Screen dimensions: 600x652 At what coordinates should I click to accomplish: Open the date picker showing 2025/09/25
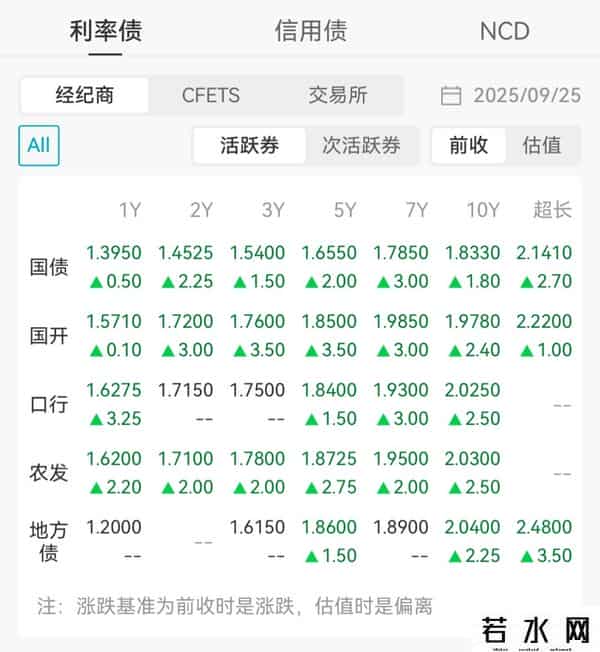pos(511,96)
